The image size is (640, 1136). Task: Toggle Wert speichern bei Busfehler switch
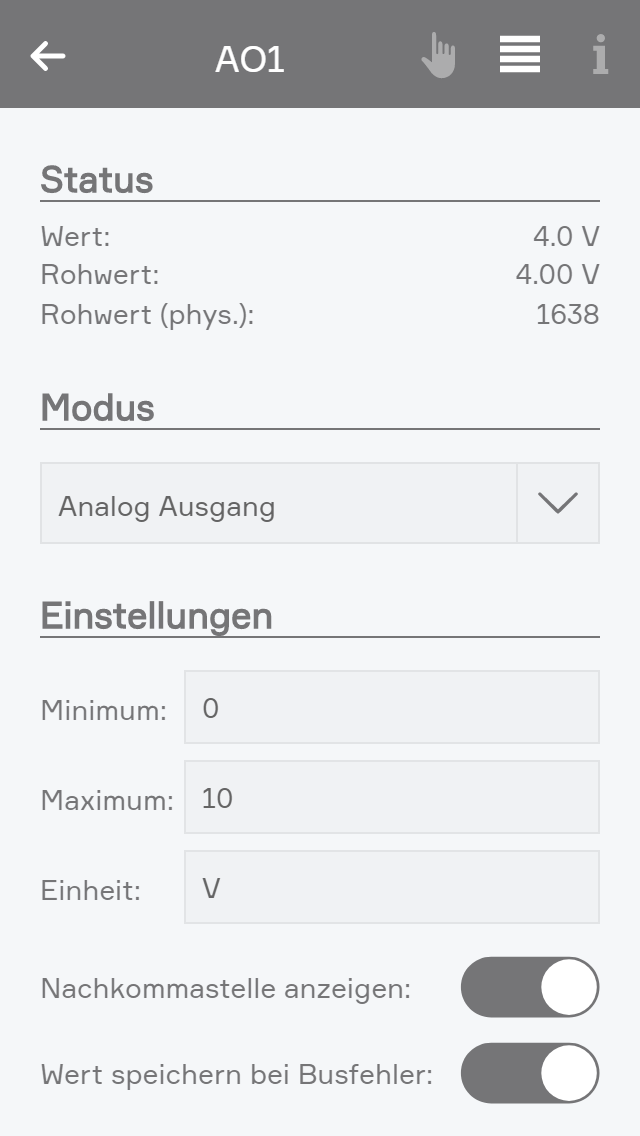click(529, 1073)
